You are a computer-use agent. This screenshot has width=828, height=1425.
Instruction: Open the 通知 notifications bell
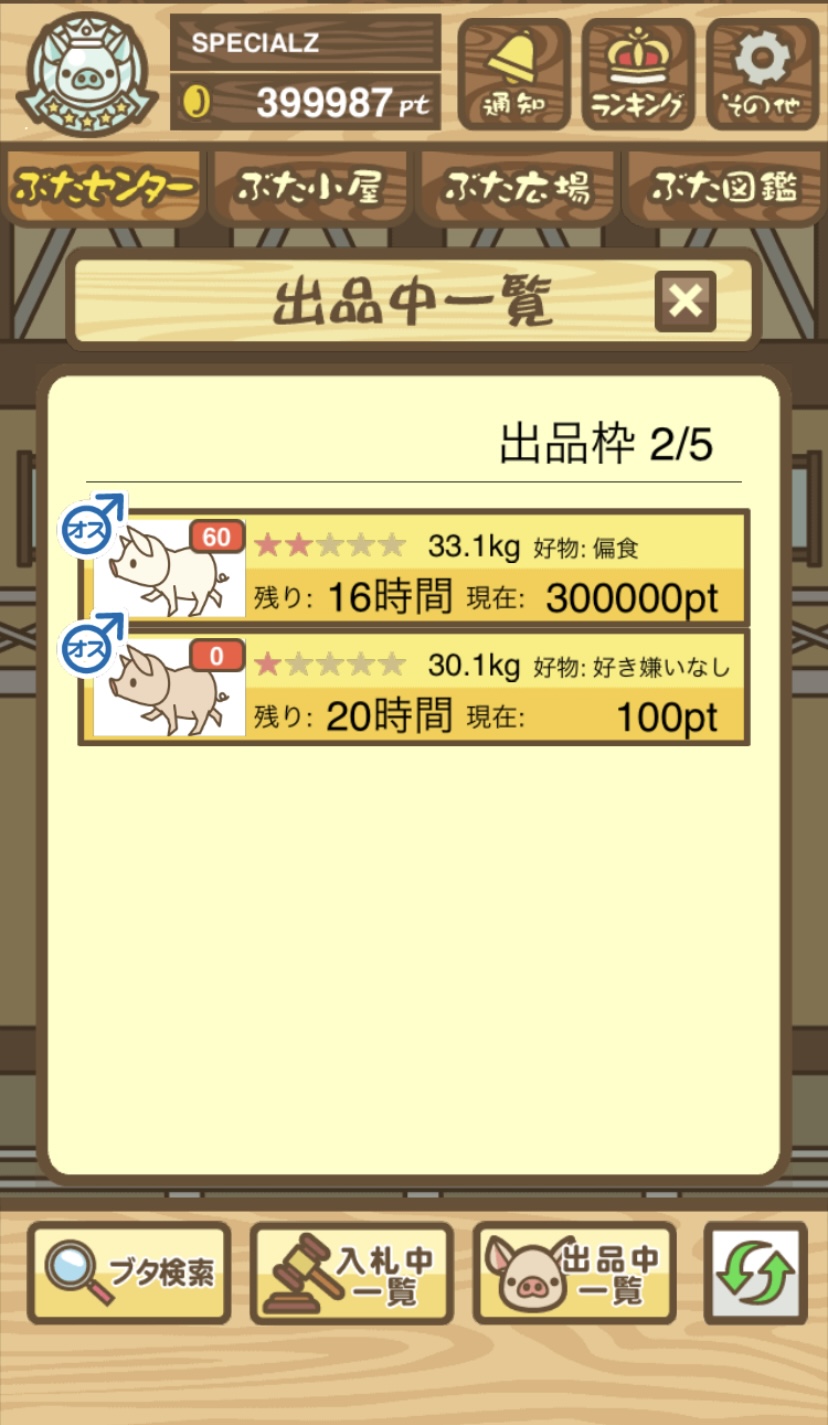coord(513,73)
